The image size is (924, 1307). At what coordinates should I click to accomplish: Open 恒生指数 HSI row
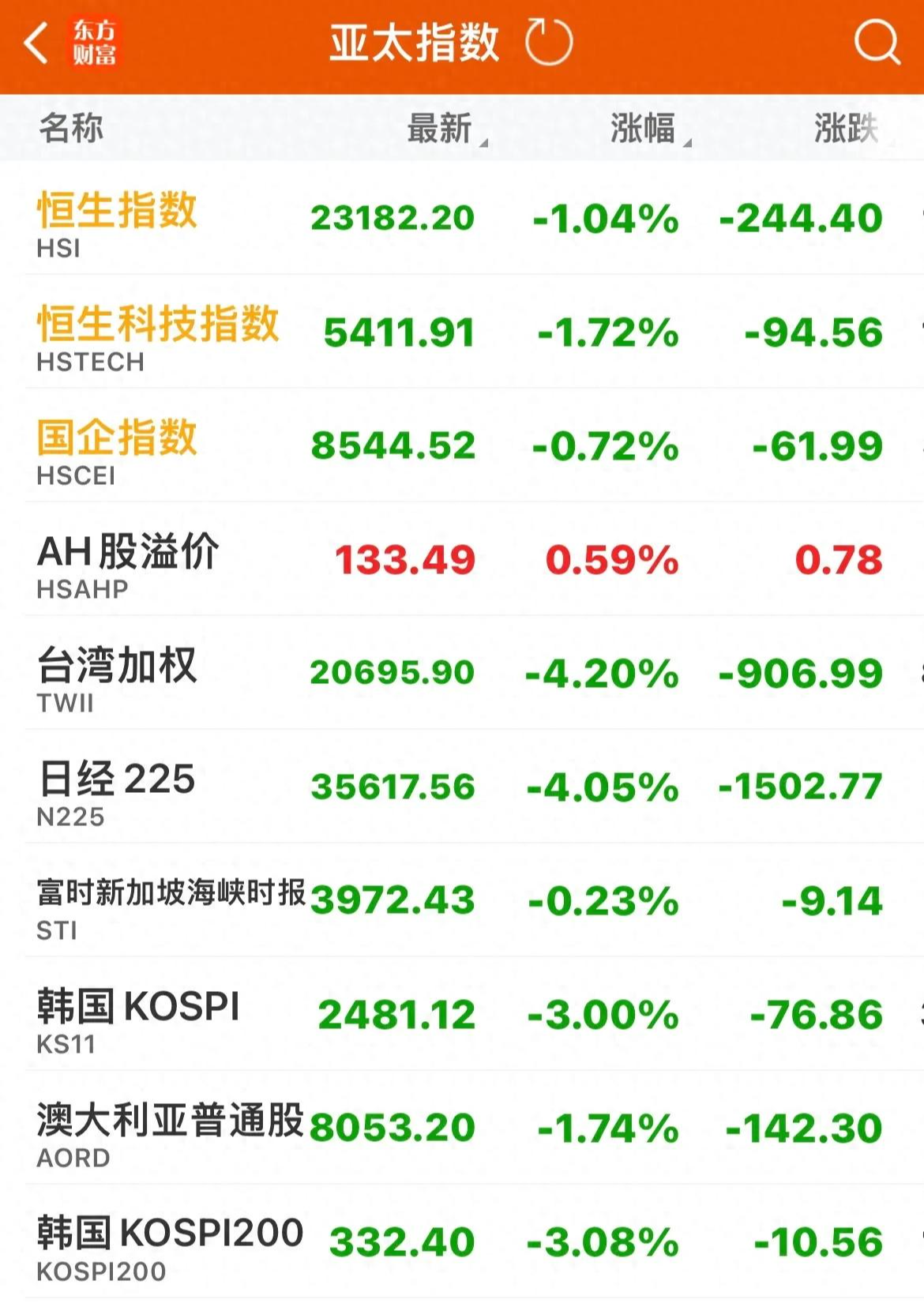click(462, 218)
